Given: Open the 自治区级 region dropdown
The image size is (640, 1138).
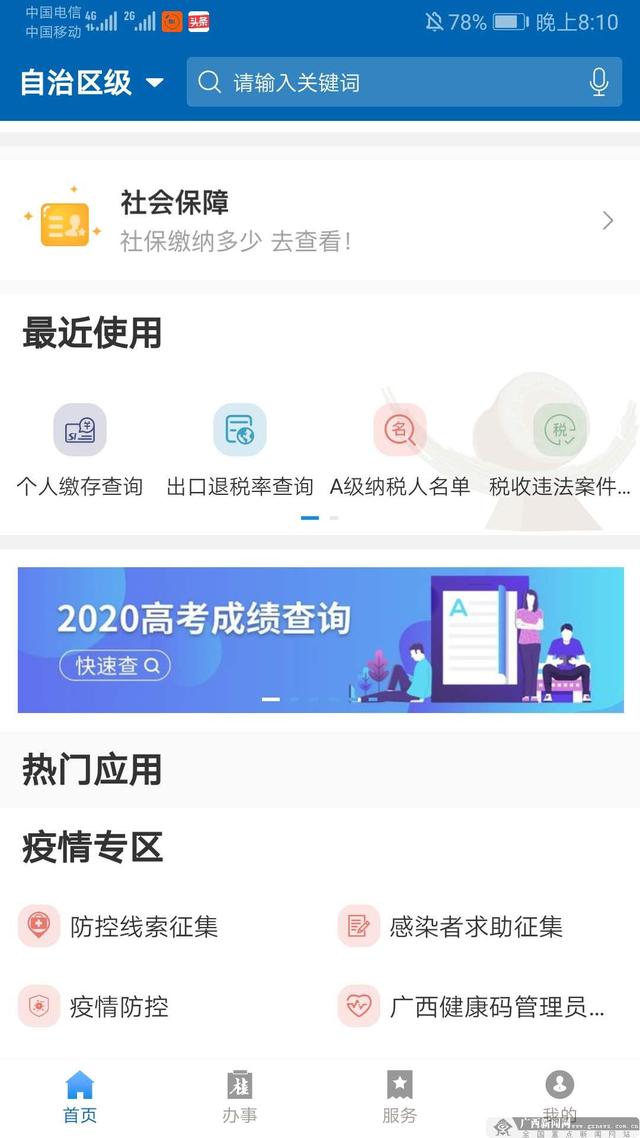Looking at the screenshot, I should [x=92, y=83].
